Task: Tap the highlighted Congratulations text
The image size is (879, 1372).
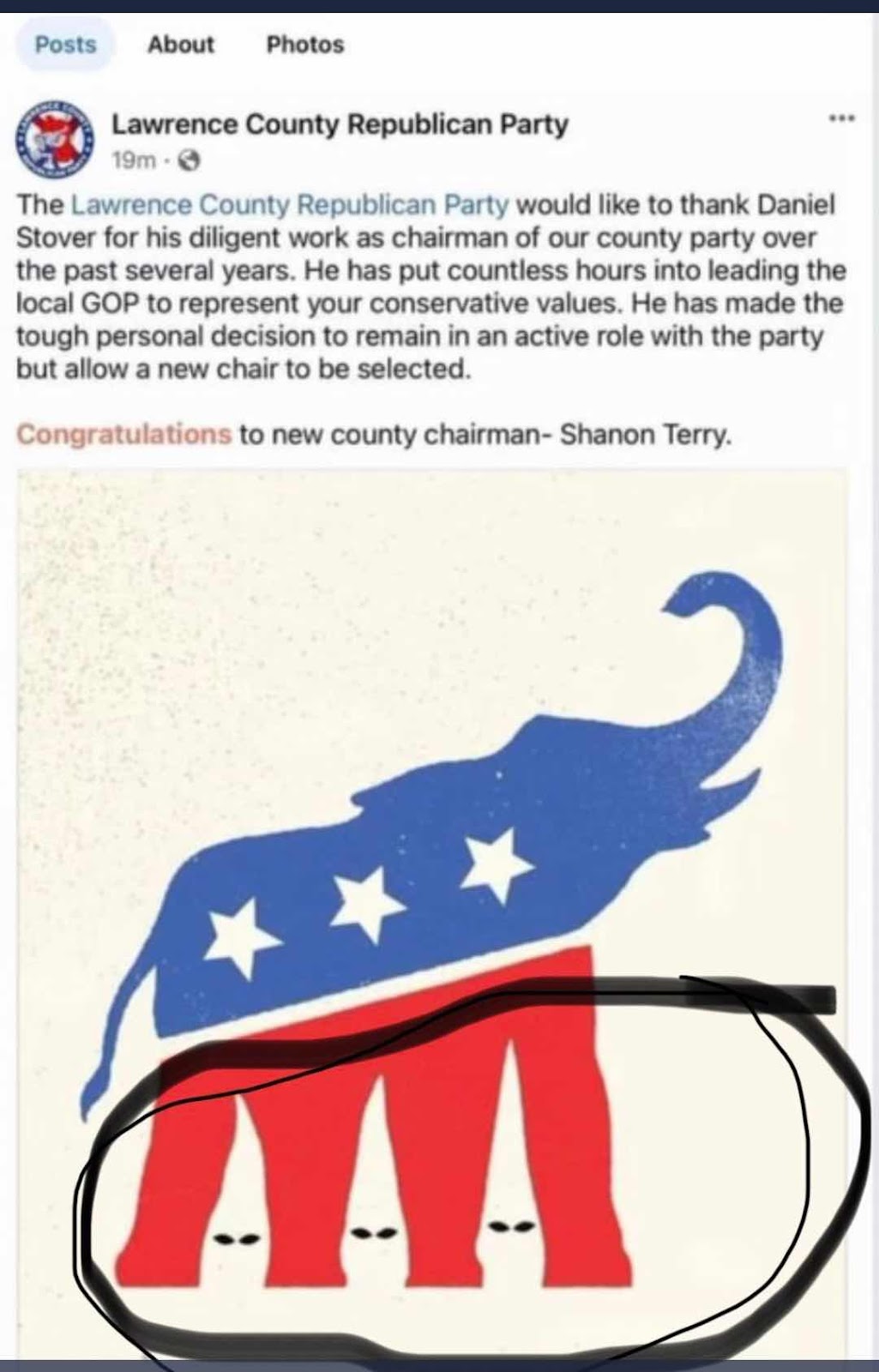Action: click(x=124, y=435)
